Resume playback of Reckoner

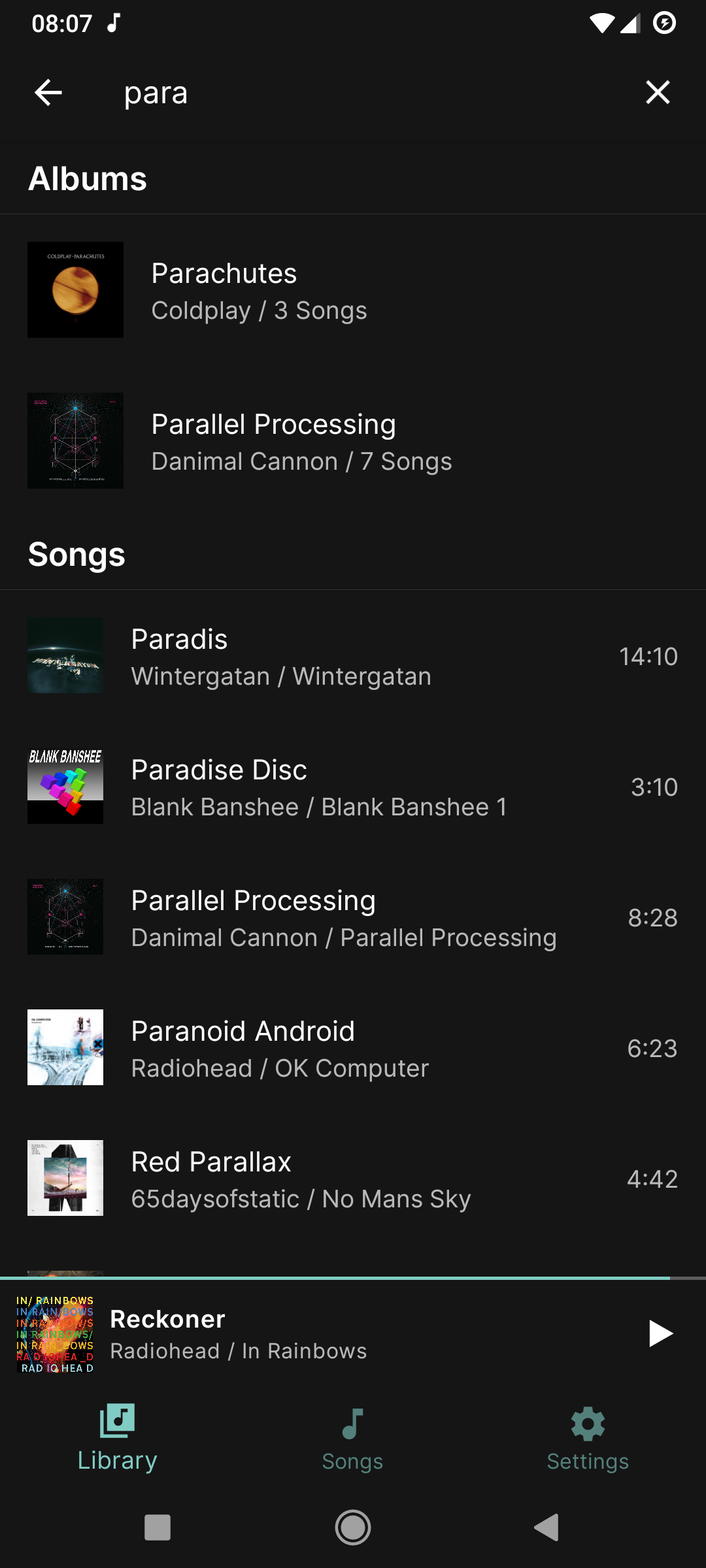(x=660, y=1333)
